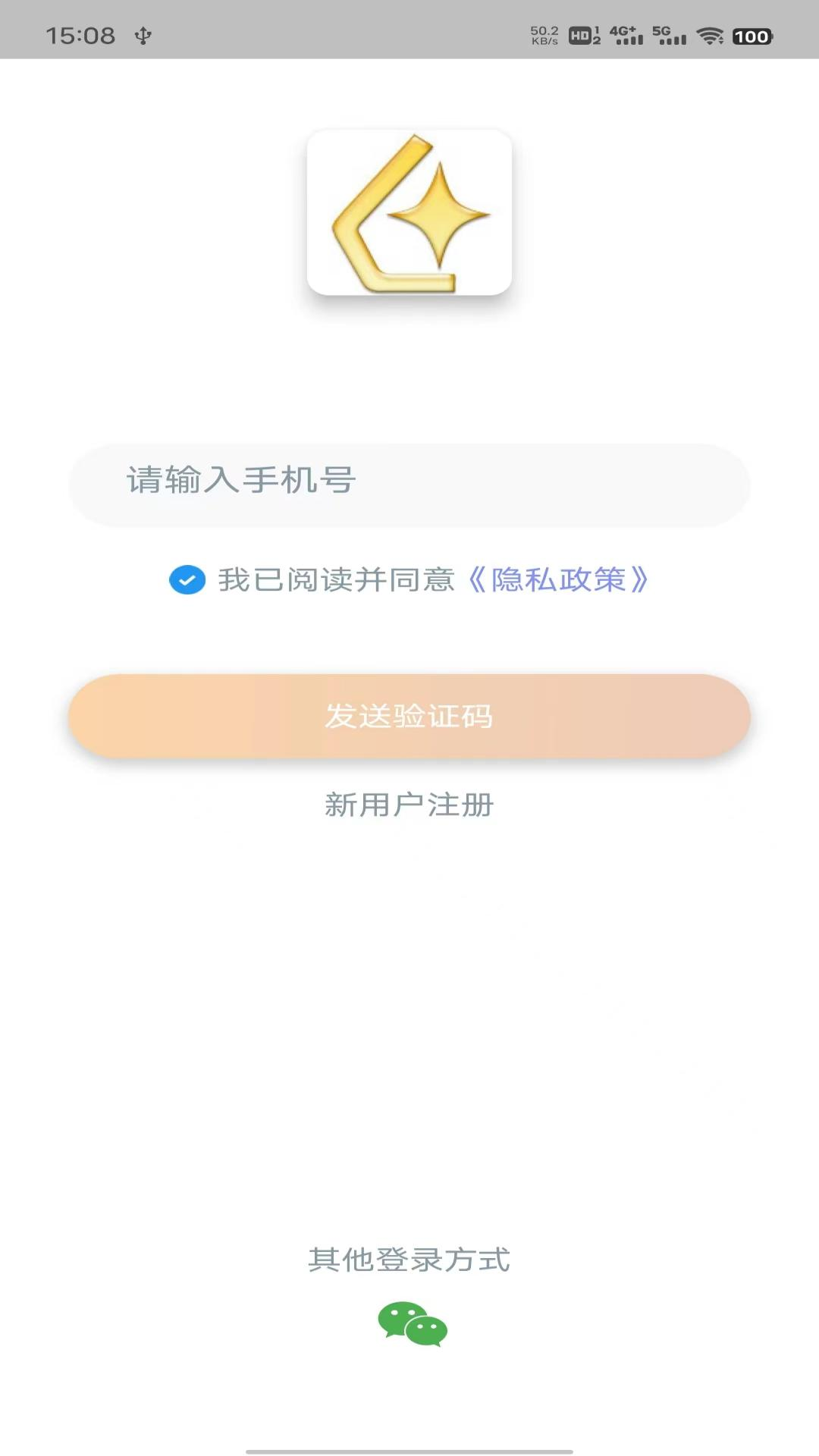Log in with the WeChat icon
819x1456 pixels.
pos(413,1324)
